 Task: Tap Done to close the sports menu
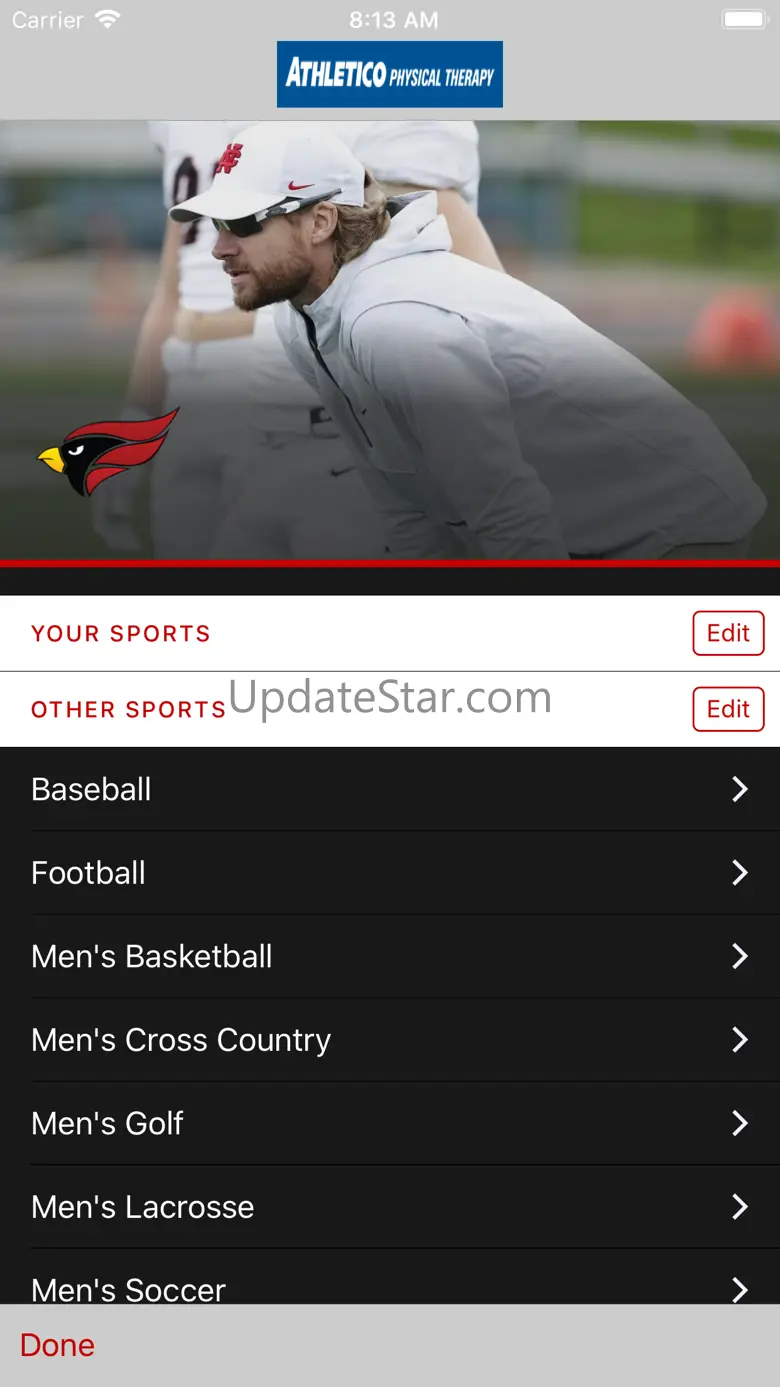click(x=57, y=1345)
